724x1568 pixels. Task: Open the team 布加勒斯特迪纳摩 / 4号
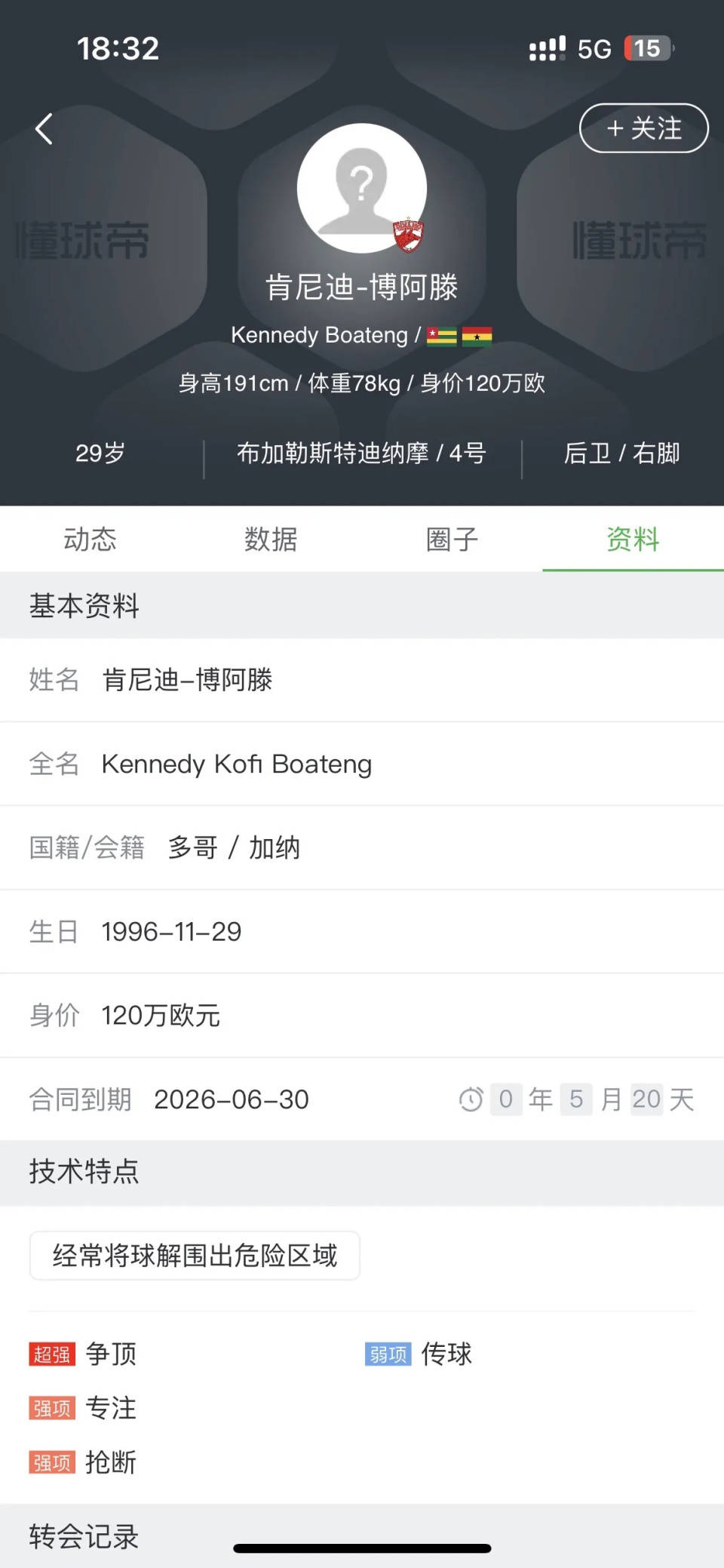pyautogui.click(x=361, y=453)
